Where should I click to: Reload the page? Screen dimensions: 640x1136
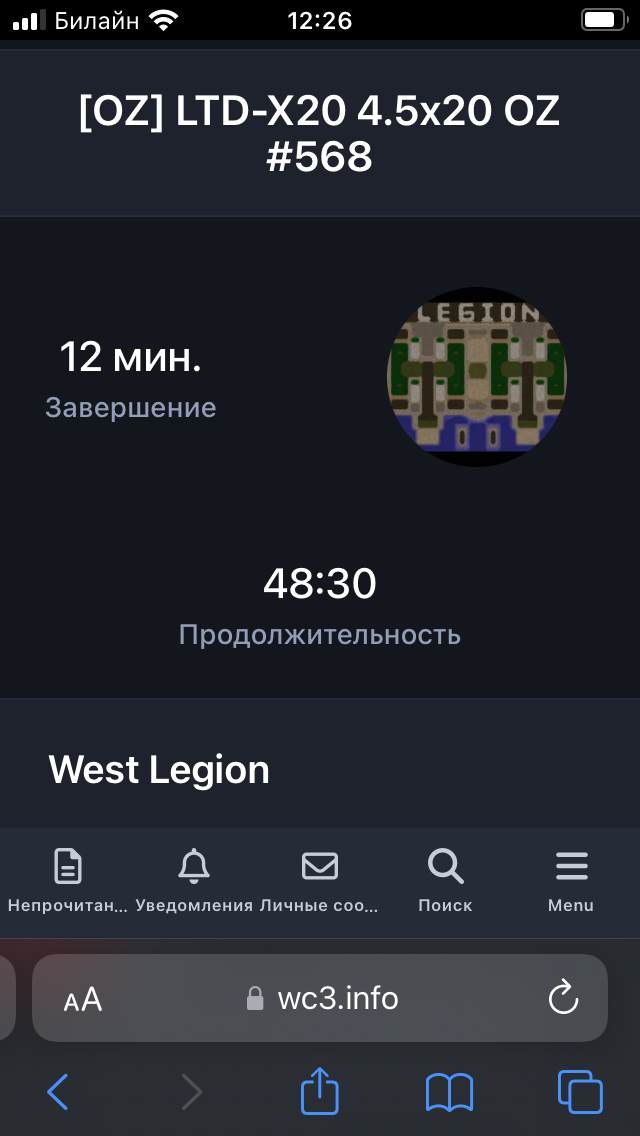pos(564,998)
